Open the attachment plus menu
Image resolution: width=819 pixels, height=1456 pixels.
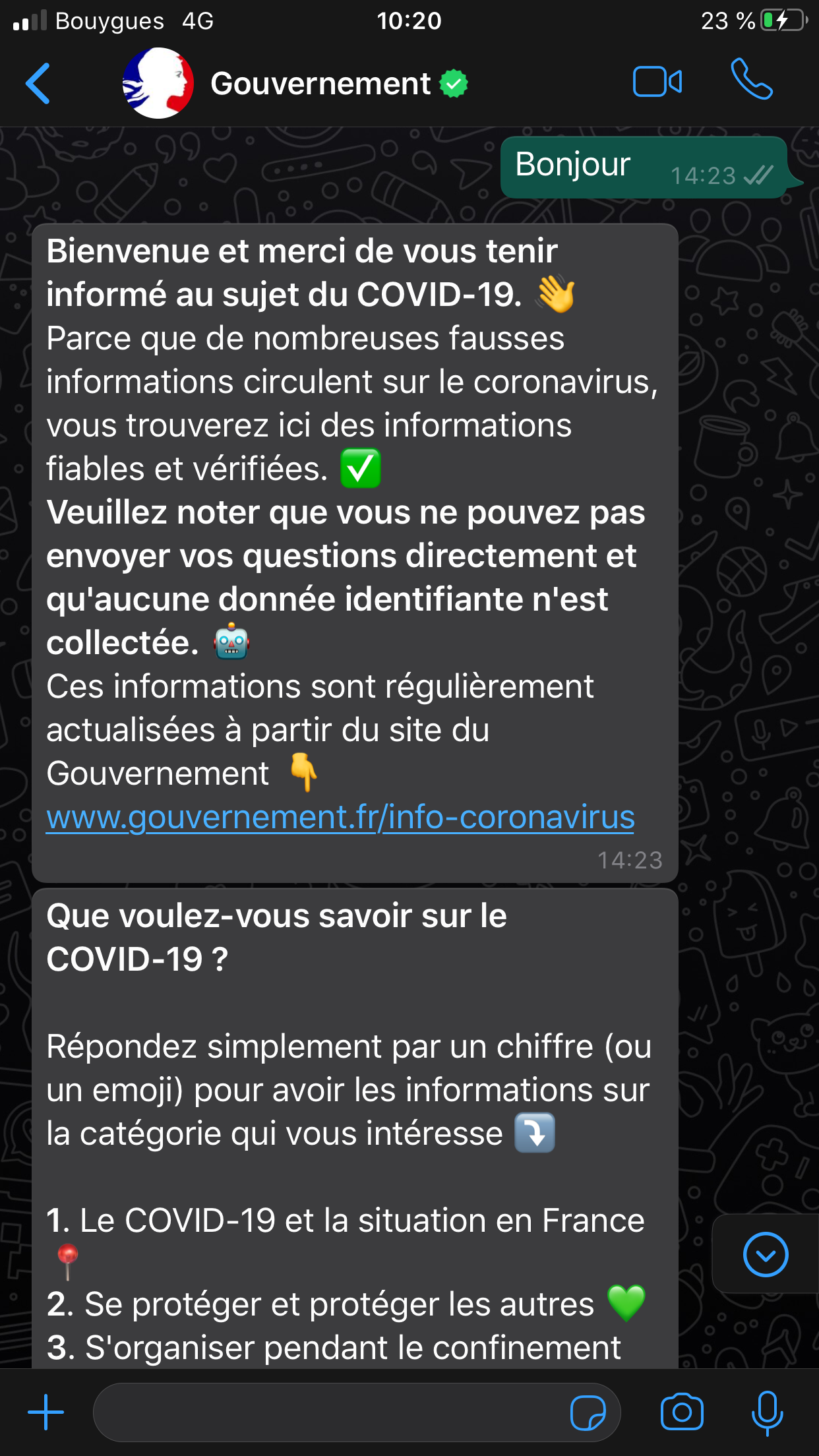[45, 1412]
